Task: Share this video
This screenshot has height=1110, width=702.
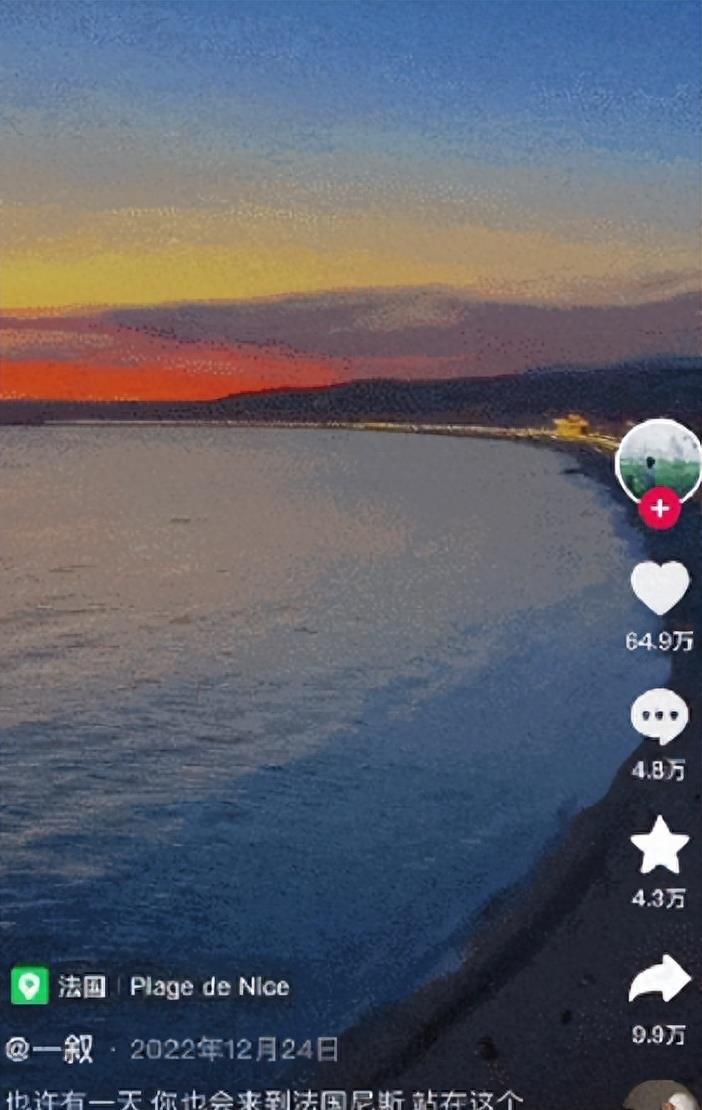Action: point(660,979)
